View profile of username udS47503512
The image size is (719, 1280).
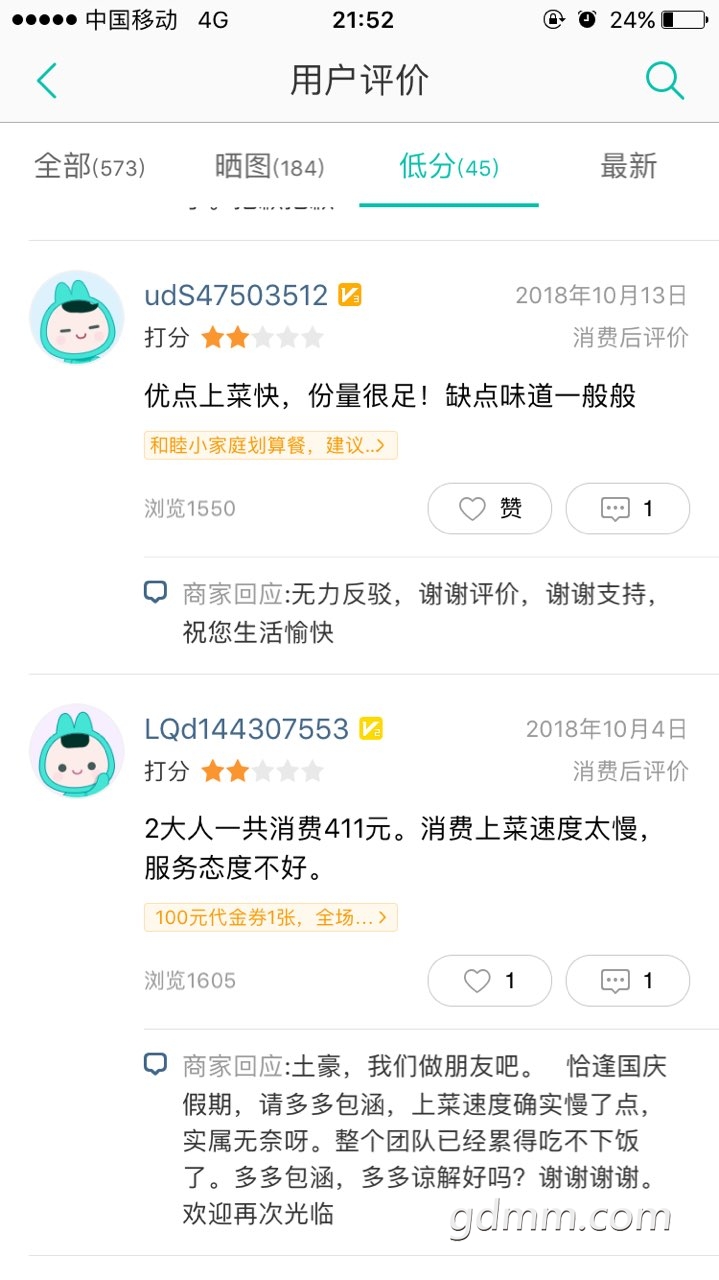[237, 295]
